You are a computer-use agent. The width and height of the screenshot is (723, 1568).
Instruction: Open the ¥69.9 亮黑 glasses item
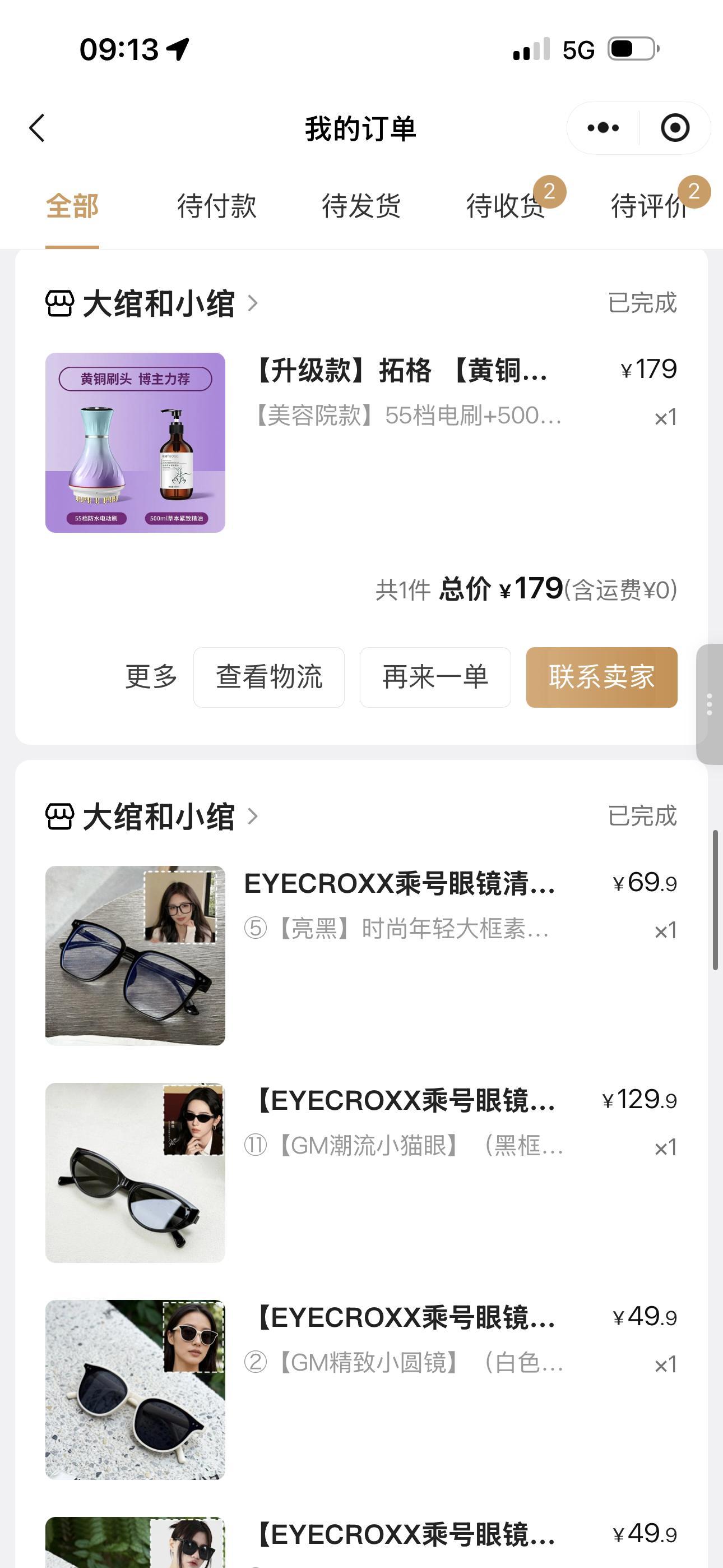coord(361,956)
